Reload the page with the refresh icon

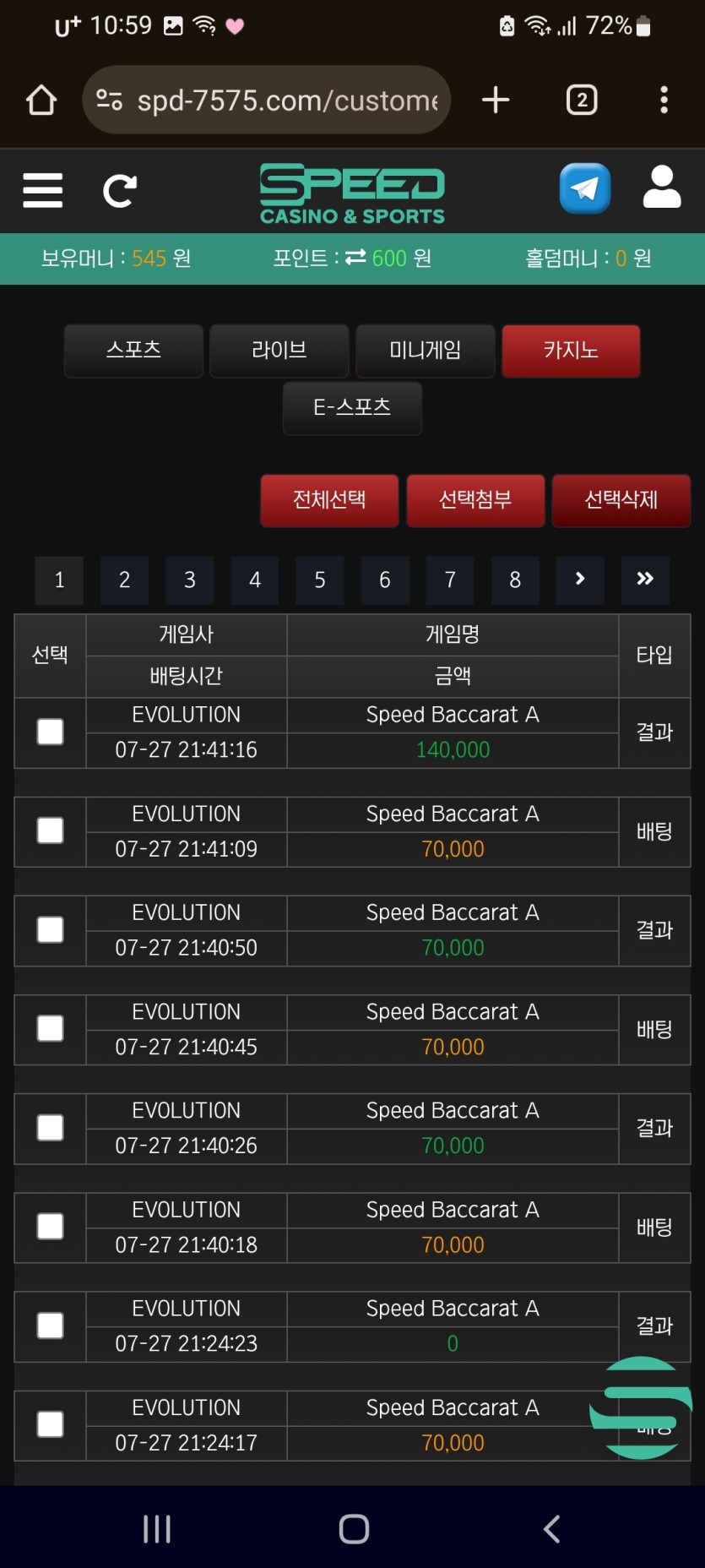pyautogui.click(x=120, y=191)
